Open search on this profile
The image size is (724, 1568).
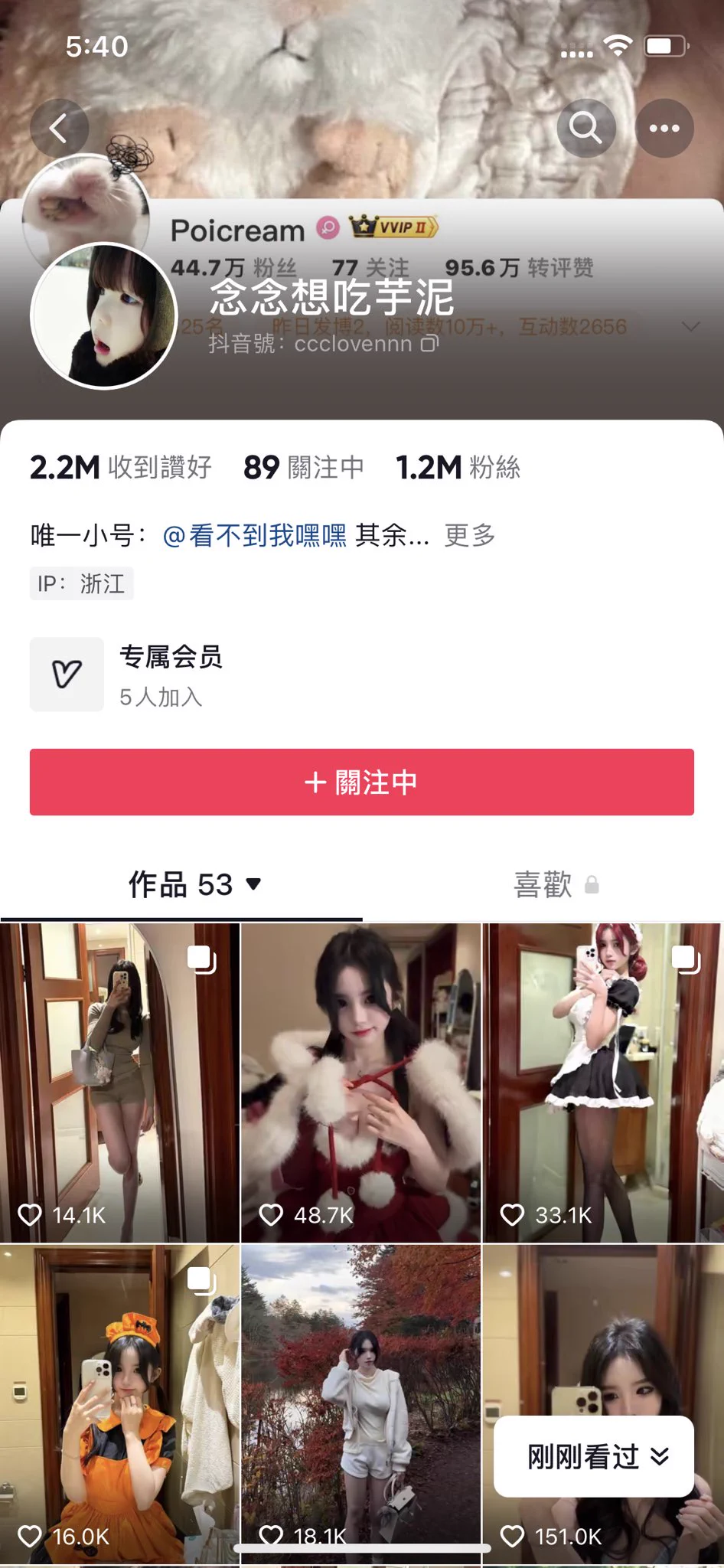[x=585, y=128]
